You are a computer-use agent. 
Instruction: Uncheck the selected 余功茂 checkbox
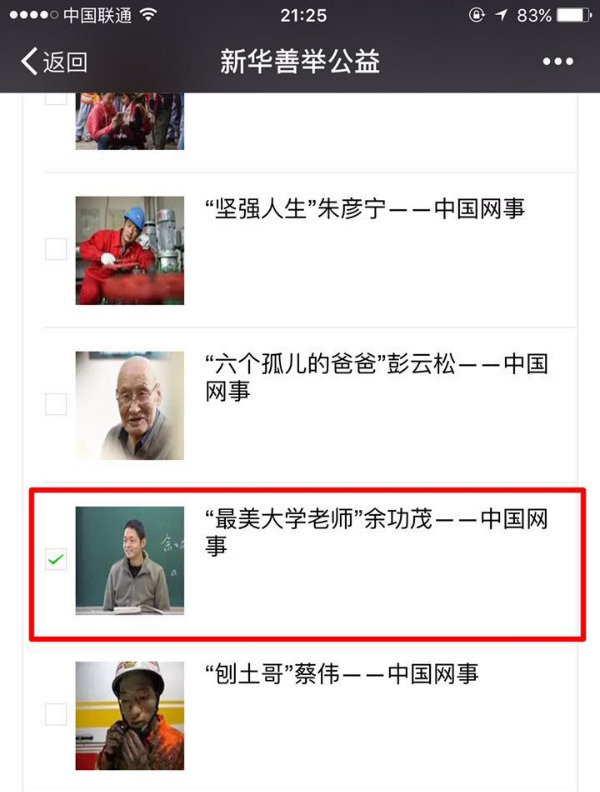tap(56, 560)
